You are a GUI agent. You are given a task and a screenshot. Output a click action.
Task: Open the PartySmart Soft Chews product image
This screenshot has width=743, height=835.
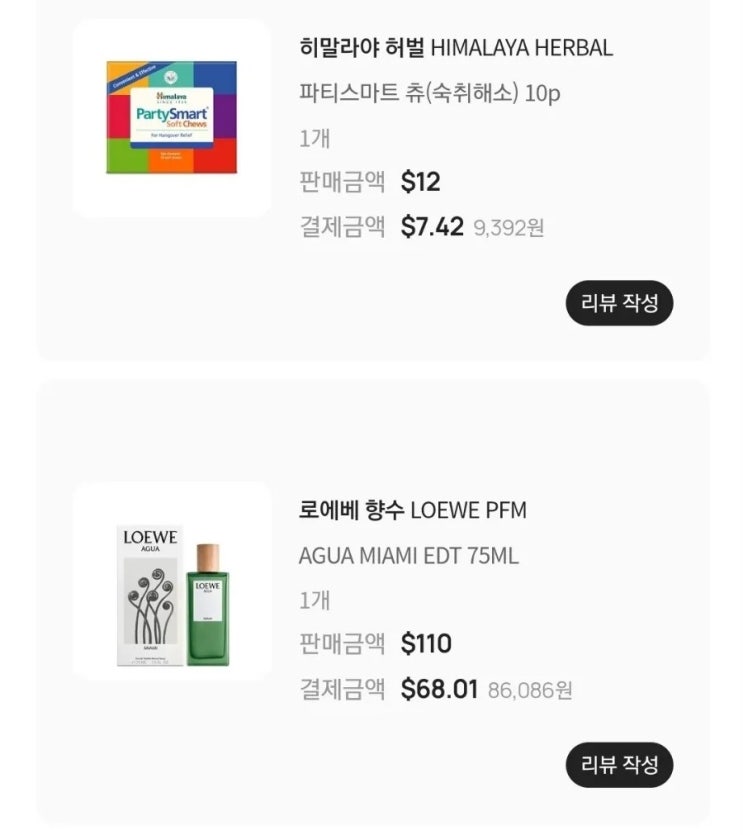pos(172,118)
